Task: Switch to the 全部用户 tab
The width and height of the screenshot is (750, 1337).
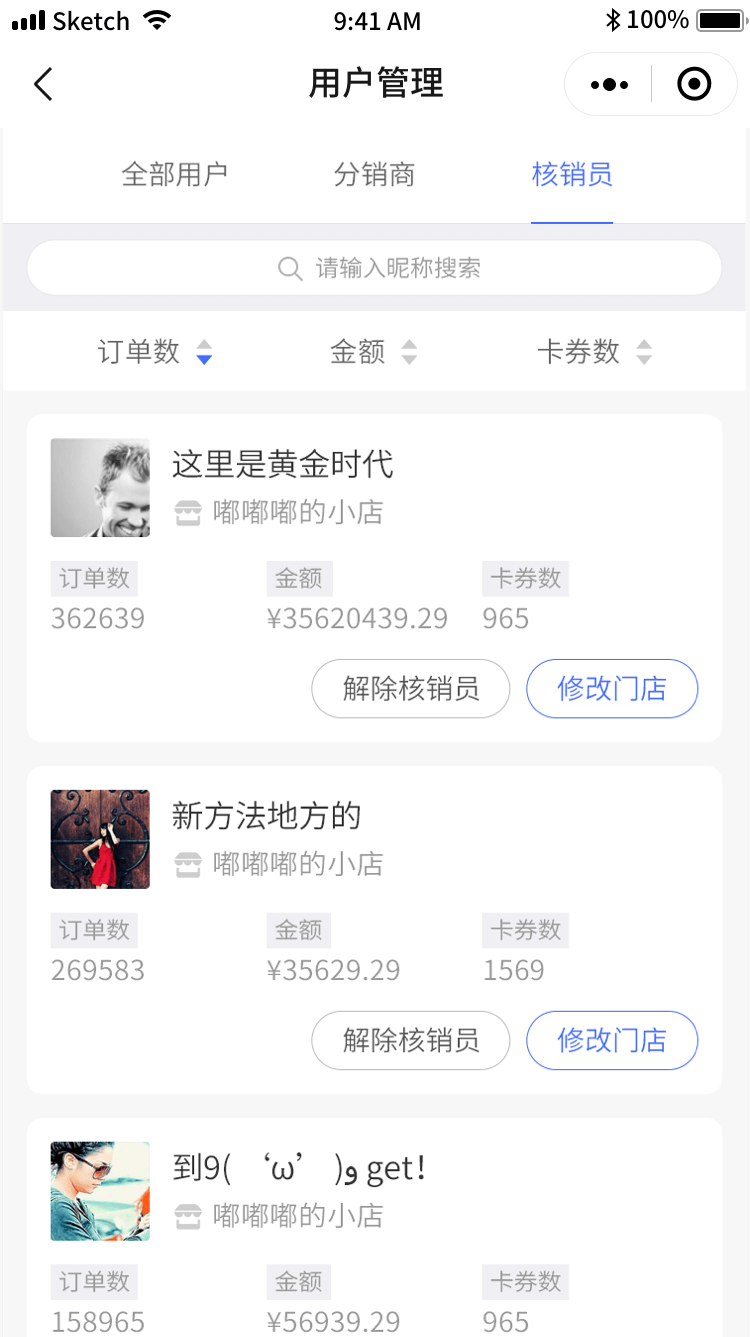Action: click(x=175, y=175)
